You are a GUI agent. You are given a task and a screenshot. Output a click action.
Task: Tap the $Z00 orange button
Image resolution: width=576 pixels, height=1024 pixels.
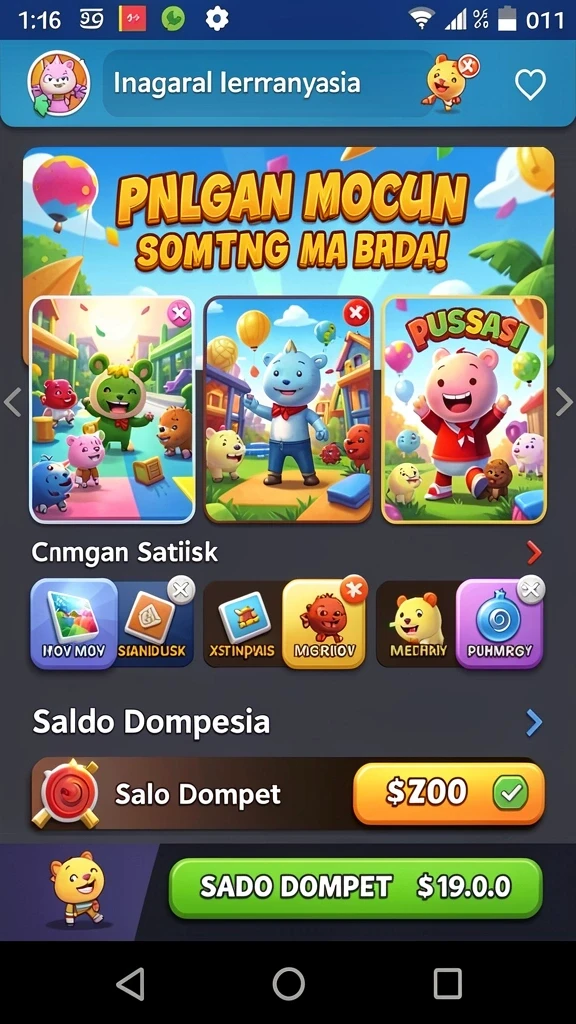point(449,793)
